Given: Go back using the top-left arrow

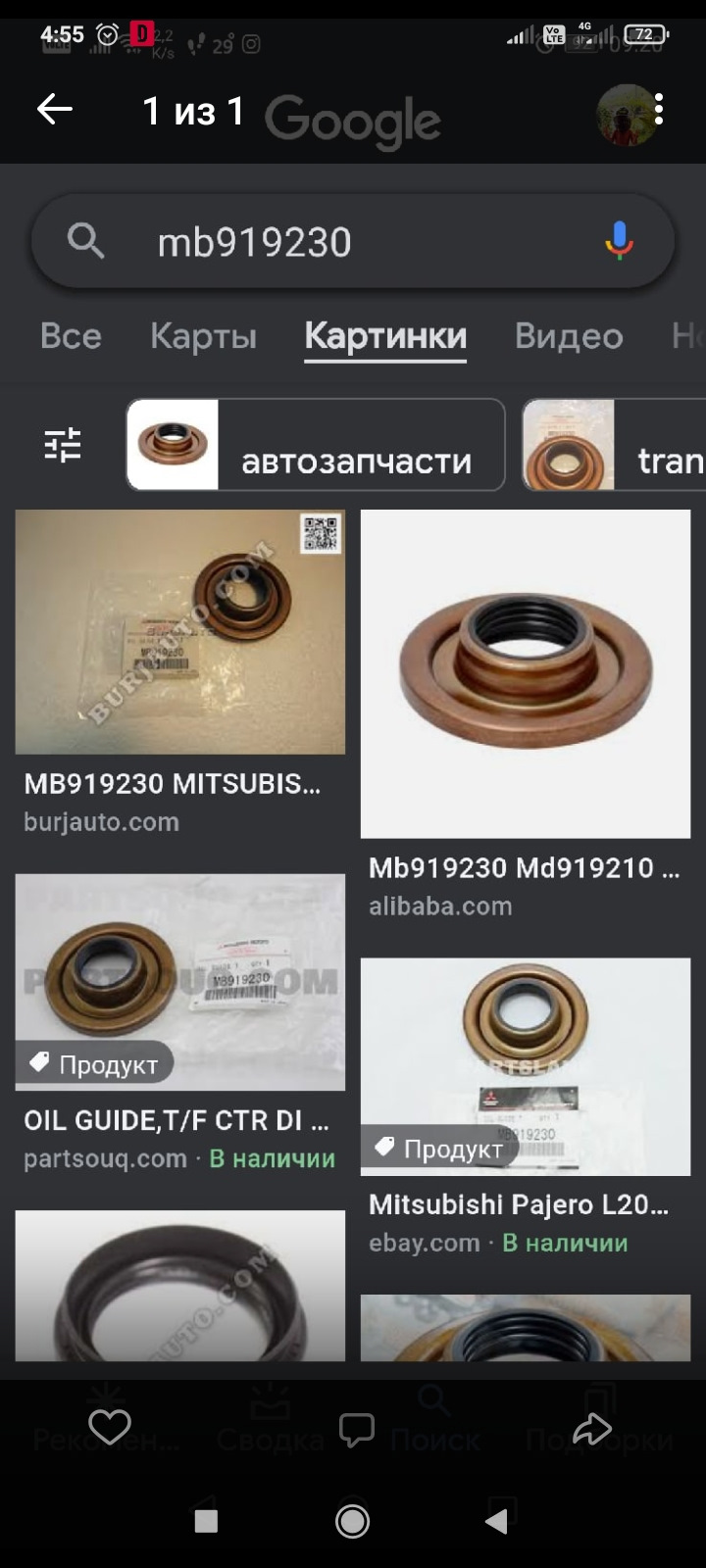Looking at the screenshot, I should point(55,110).
